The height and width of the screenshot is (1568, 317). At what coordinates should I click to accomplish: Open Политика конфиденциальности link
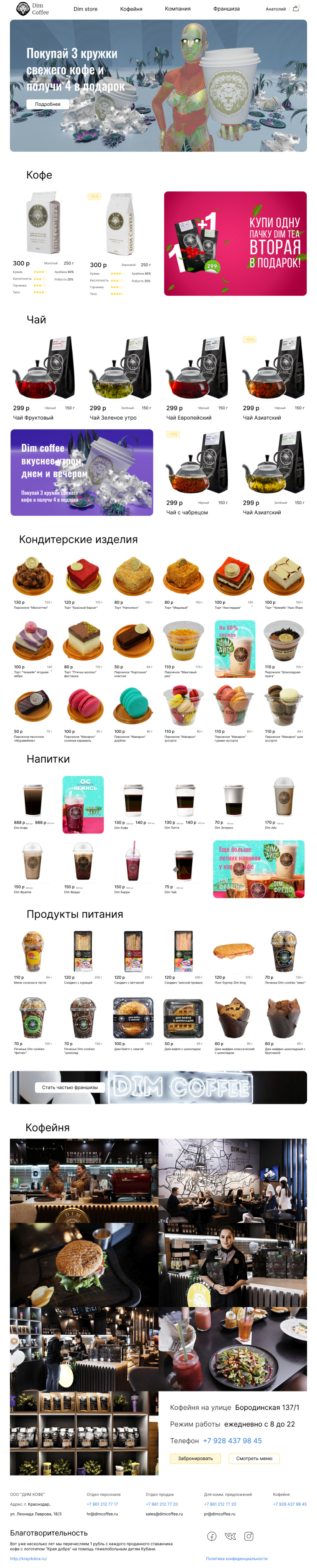pos(236,1558)
